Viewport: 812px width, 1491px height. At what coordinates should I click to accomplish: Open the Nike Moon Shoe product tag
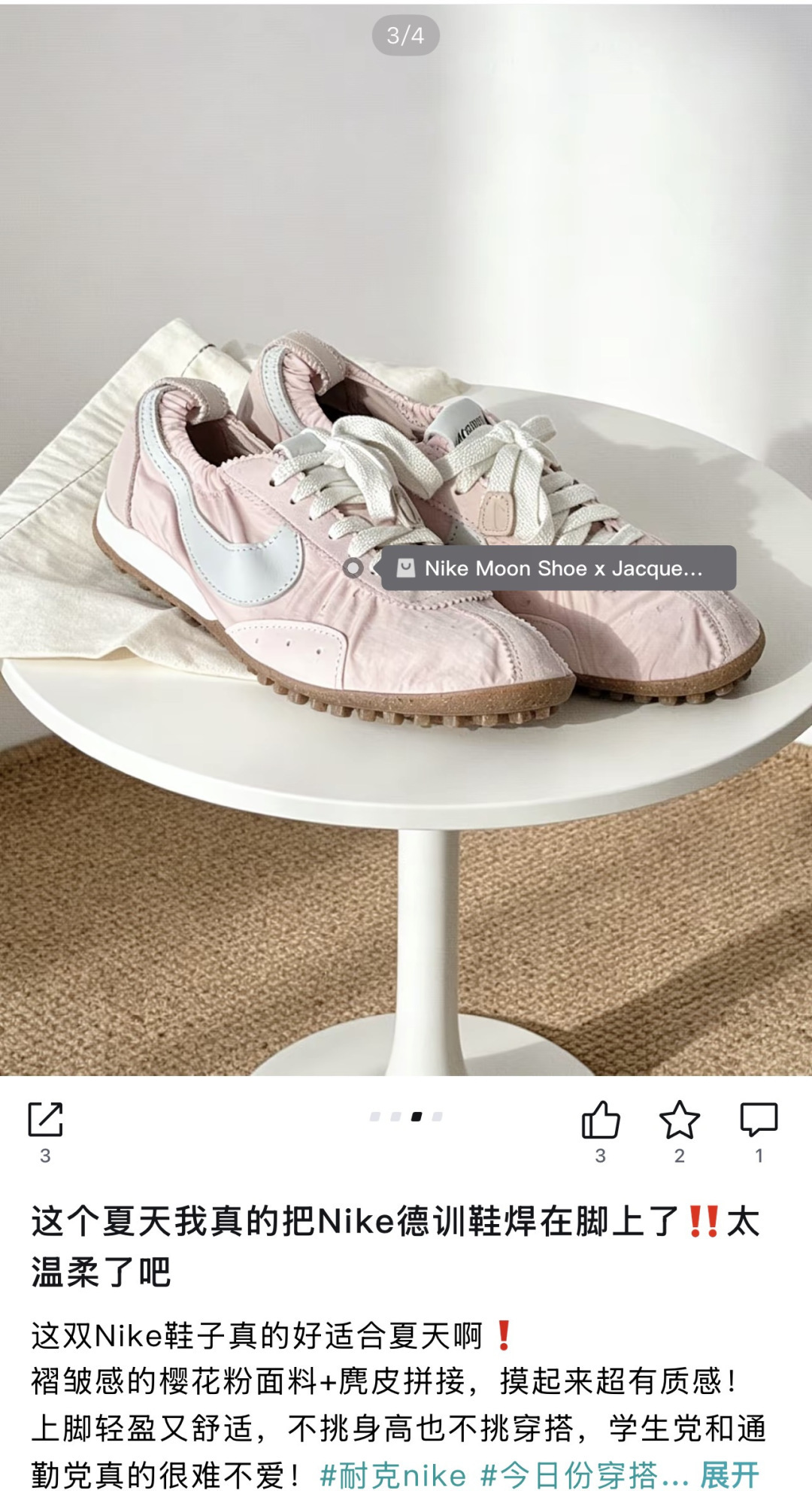(x=558, y=568)
